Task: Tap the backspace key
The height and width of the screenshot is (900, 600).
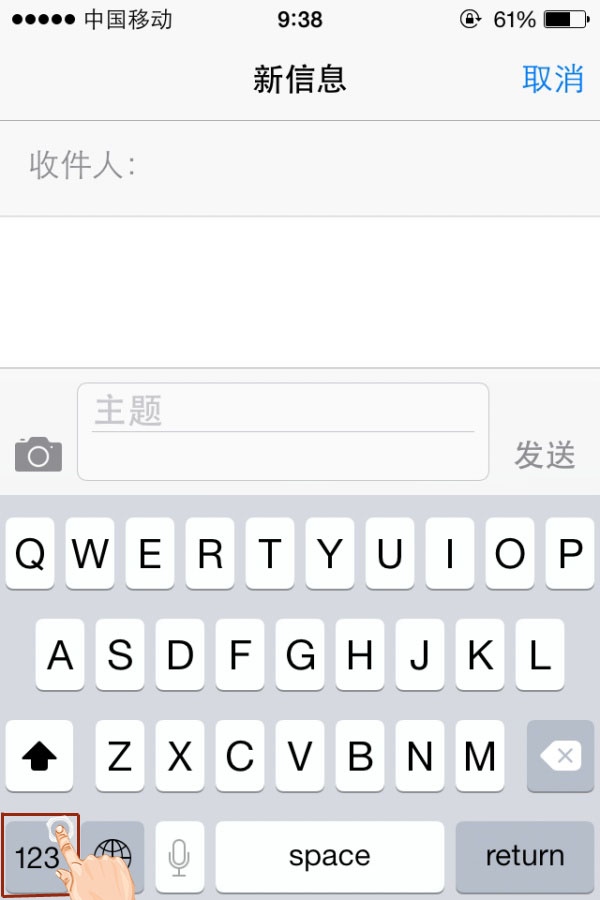Action: coord(560,756)
